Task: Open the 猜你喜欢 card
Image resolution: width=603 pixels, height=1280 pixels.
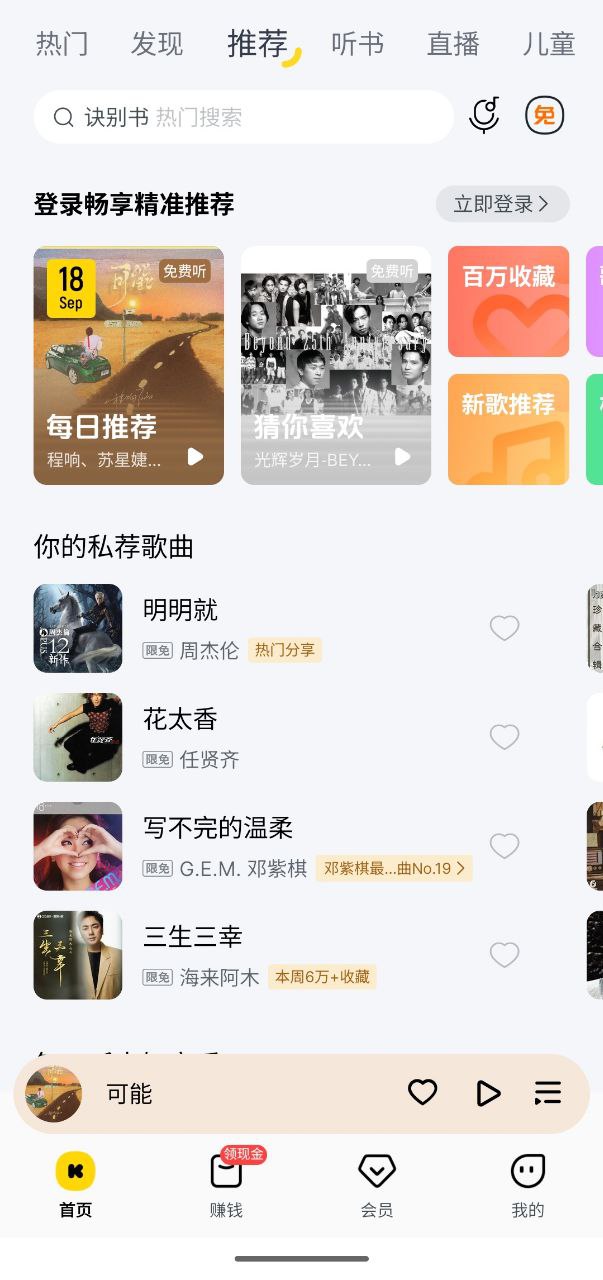Action: [x=336, y=365]
